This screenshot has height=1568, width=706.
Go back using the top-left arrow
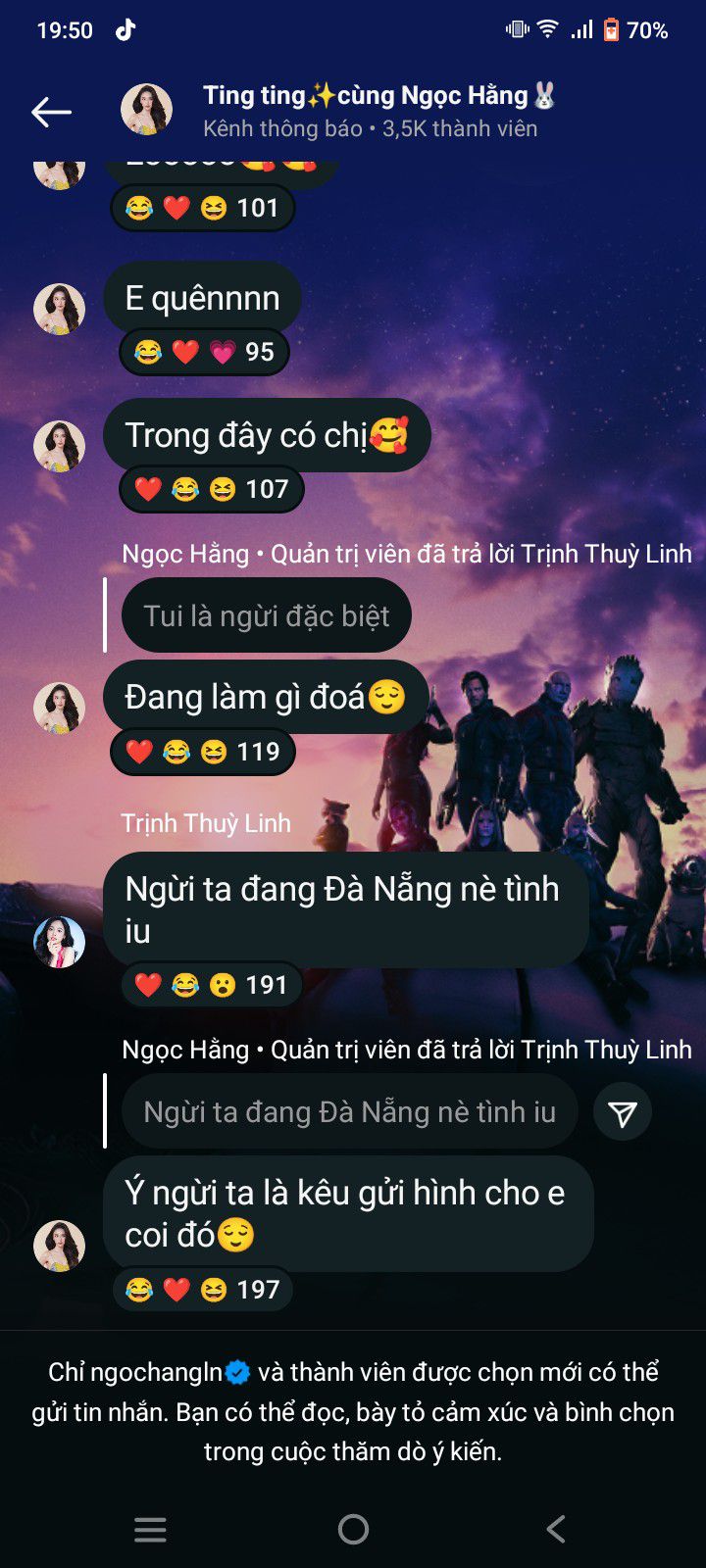51,112
